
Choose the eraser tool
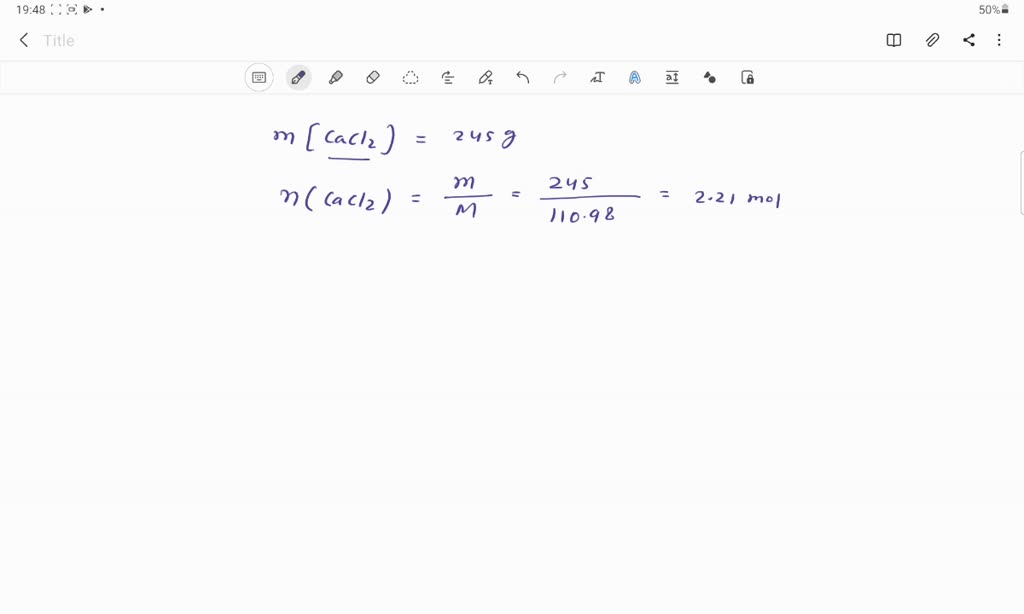point(373,77)
